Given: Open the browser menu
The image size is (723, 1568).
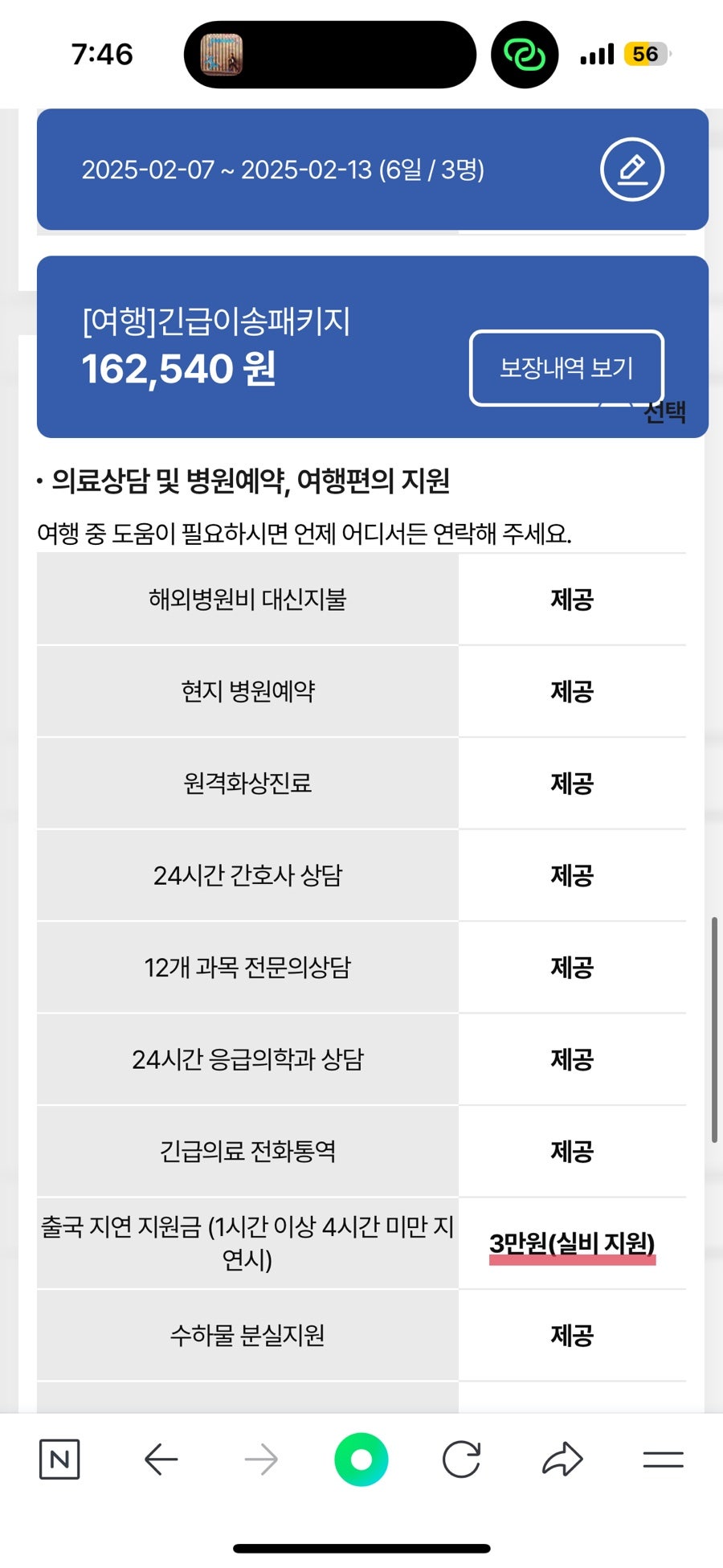Looking at the screenshot, I should pyautogui.click(x=663, y=1459).
